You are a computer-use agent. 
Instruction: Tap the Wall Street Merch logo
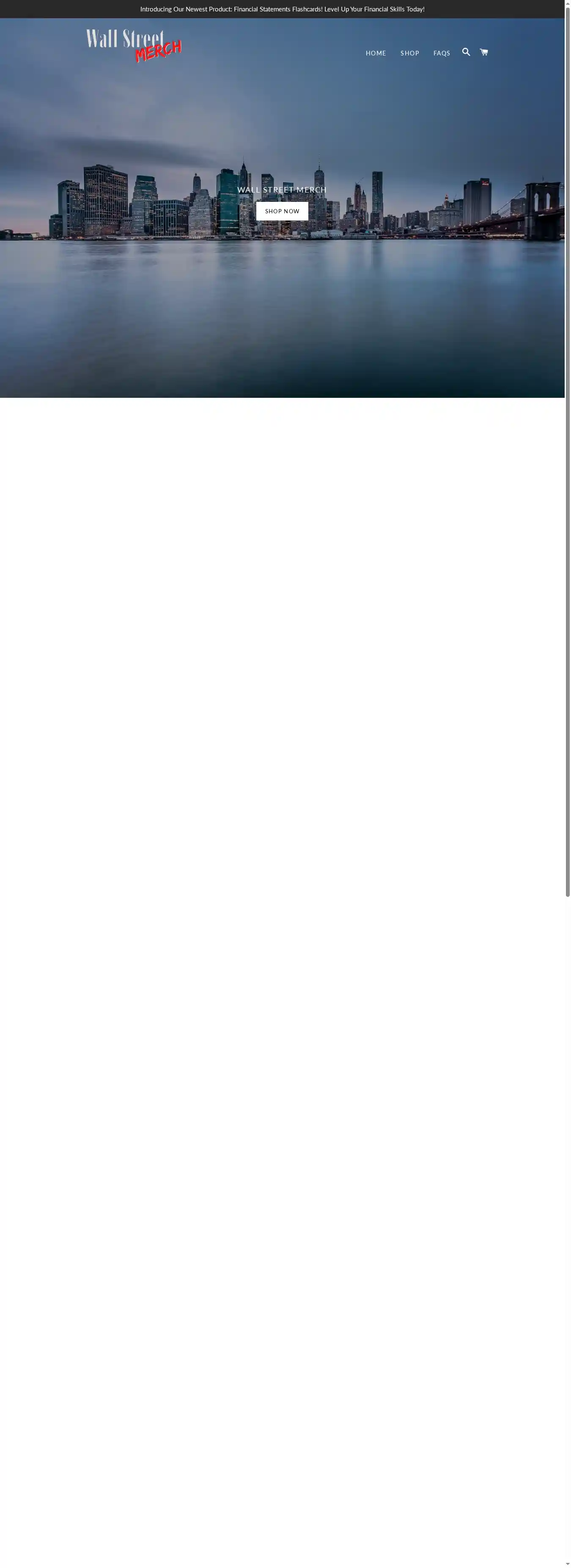point(134,46)
